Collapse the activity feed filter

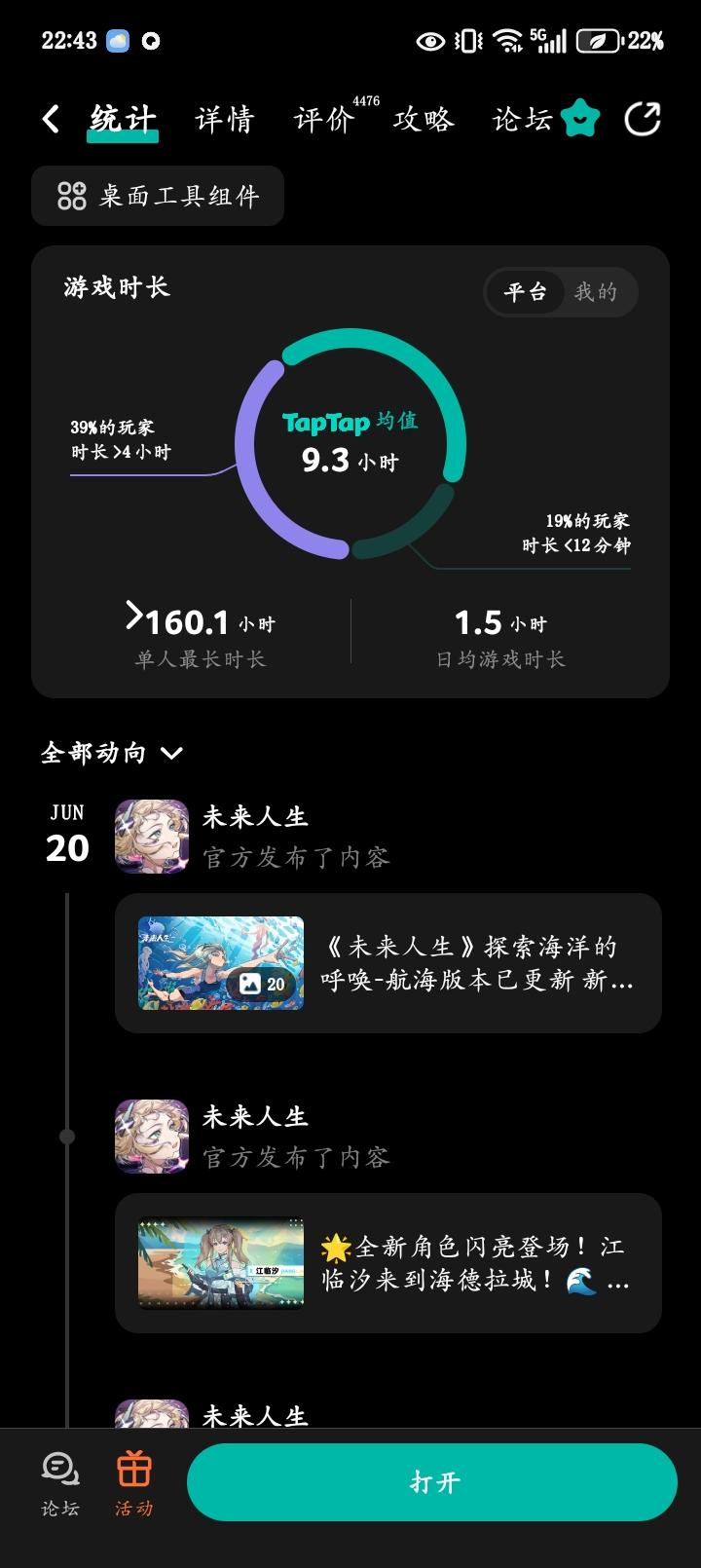[x=172, y=753]
